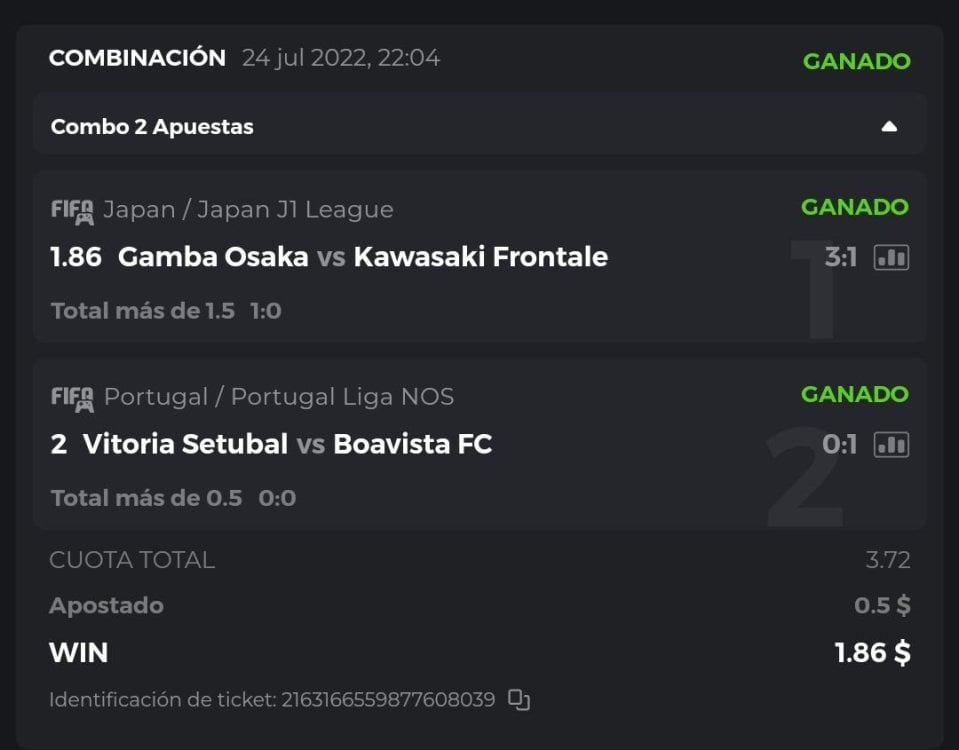This screenshot has width=959, height=750.
Task: Copy the ticket identification number
Action: coord(518,700)
